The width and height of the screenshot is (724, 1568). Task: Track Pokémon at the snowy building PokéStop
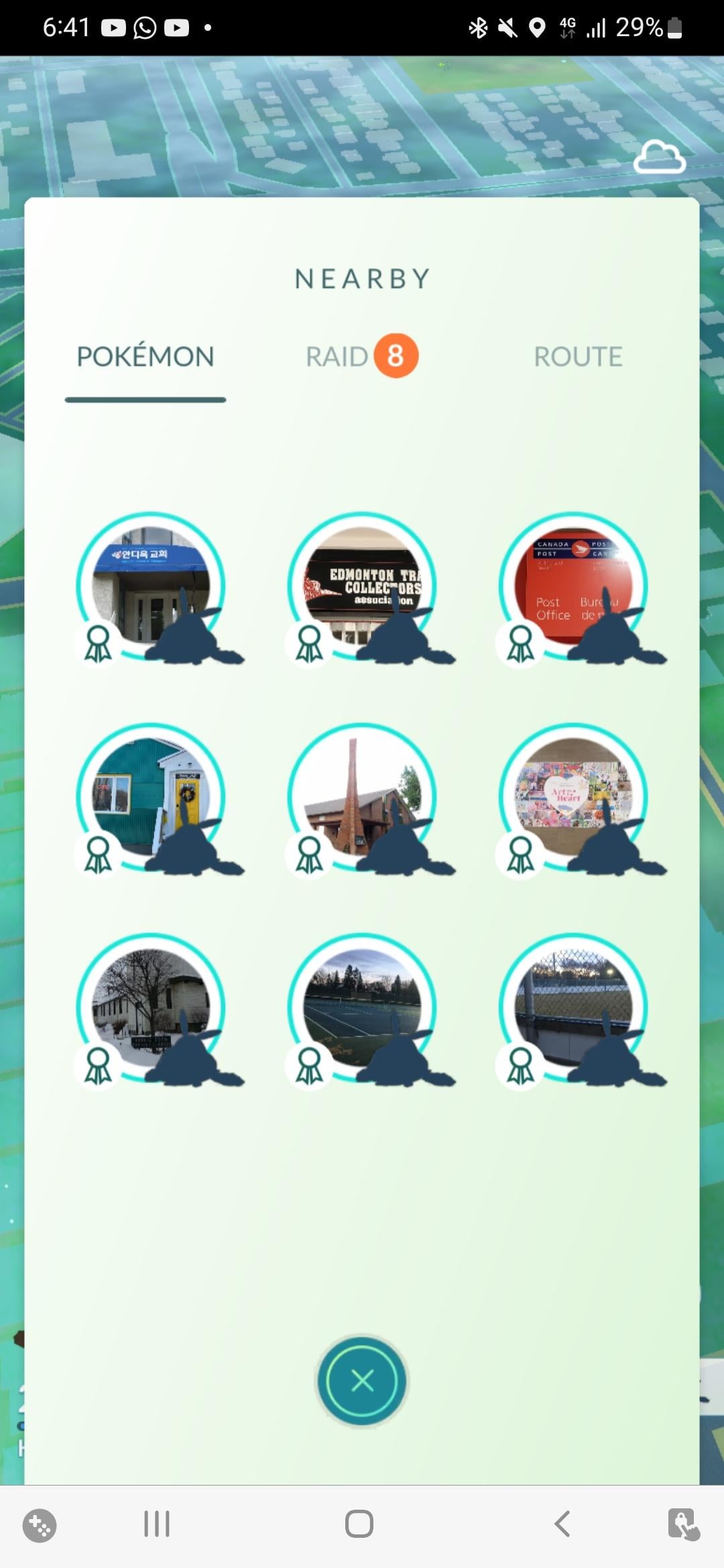click(x=151, y=1007)
